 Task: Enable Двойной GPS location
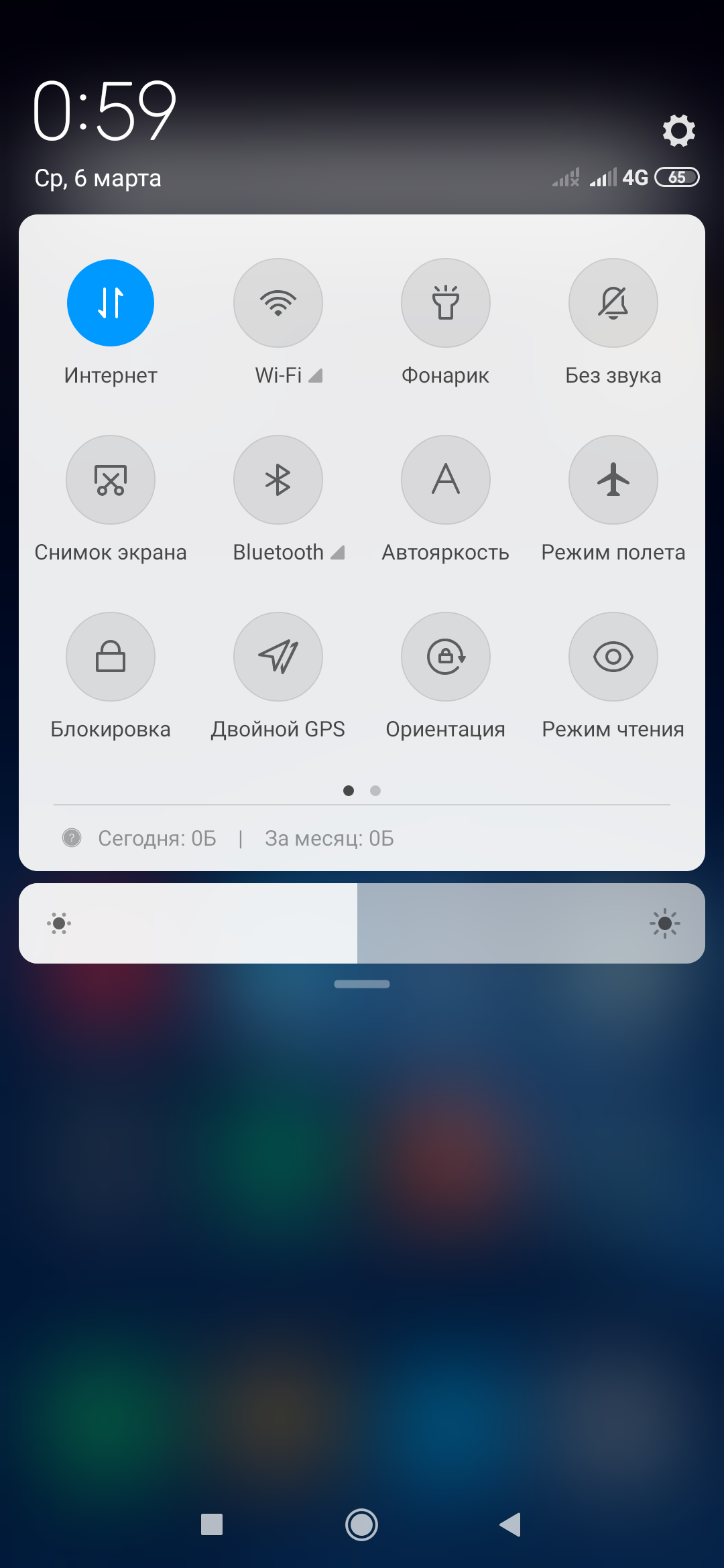(x=278, y=657)
